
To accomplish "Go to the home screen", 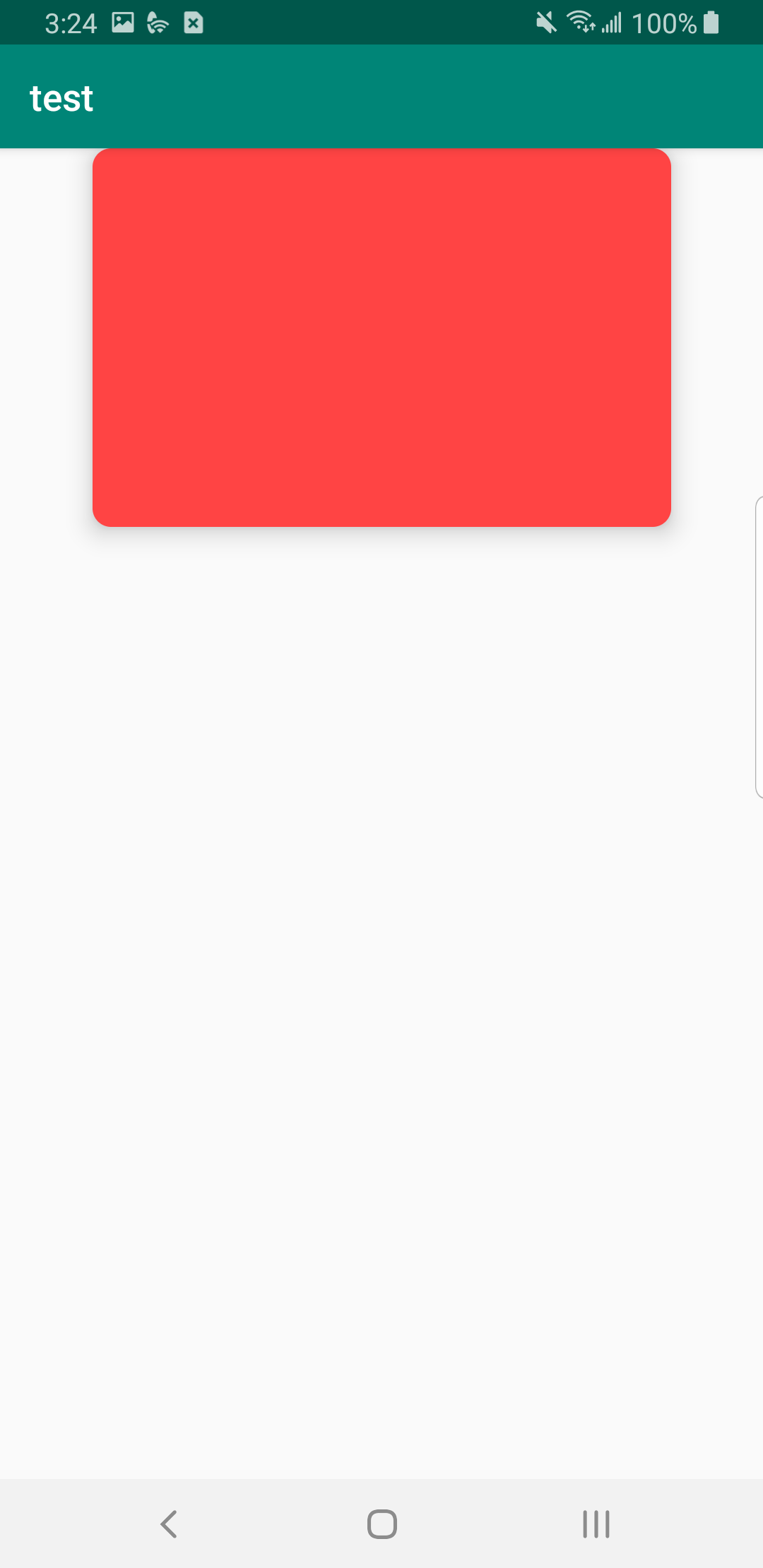I will coord(381,1524).
